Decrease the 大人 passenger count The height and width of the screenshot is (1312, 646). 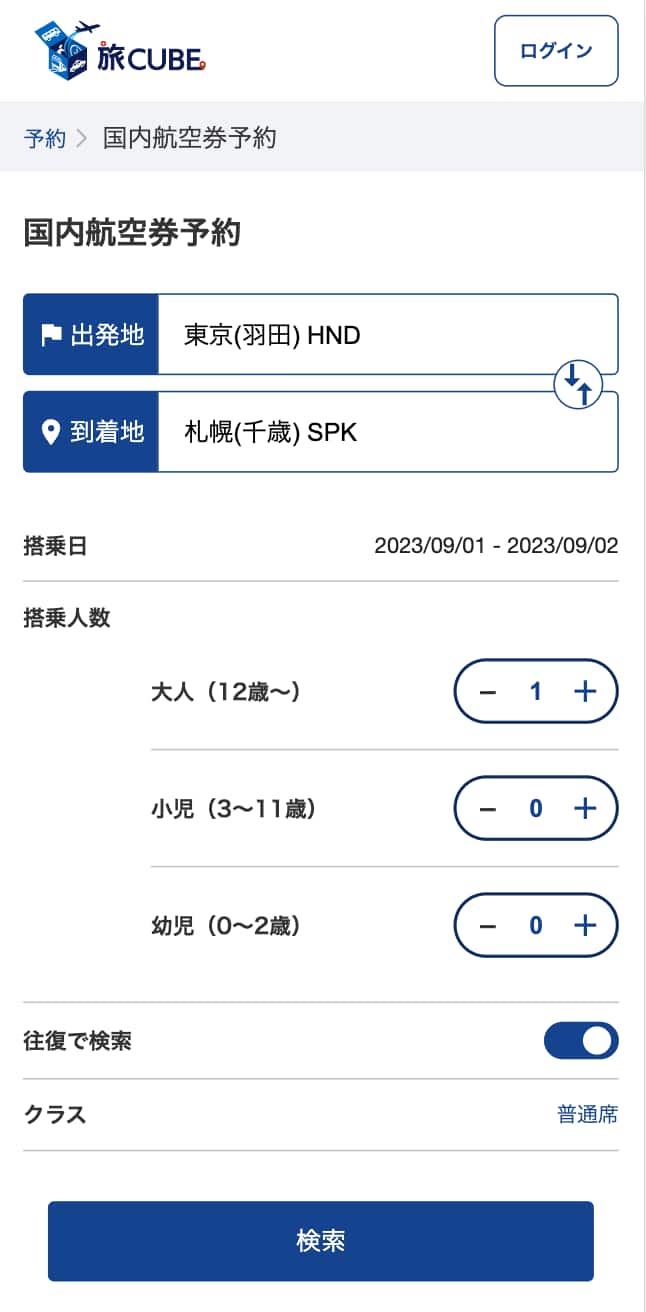(x=488, y=691)
